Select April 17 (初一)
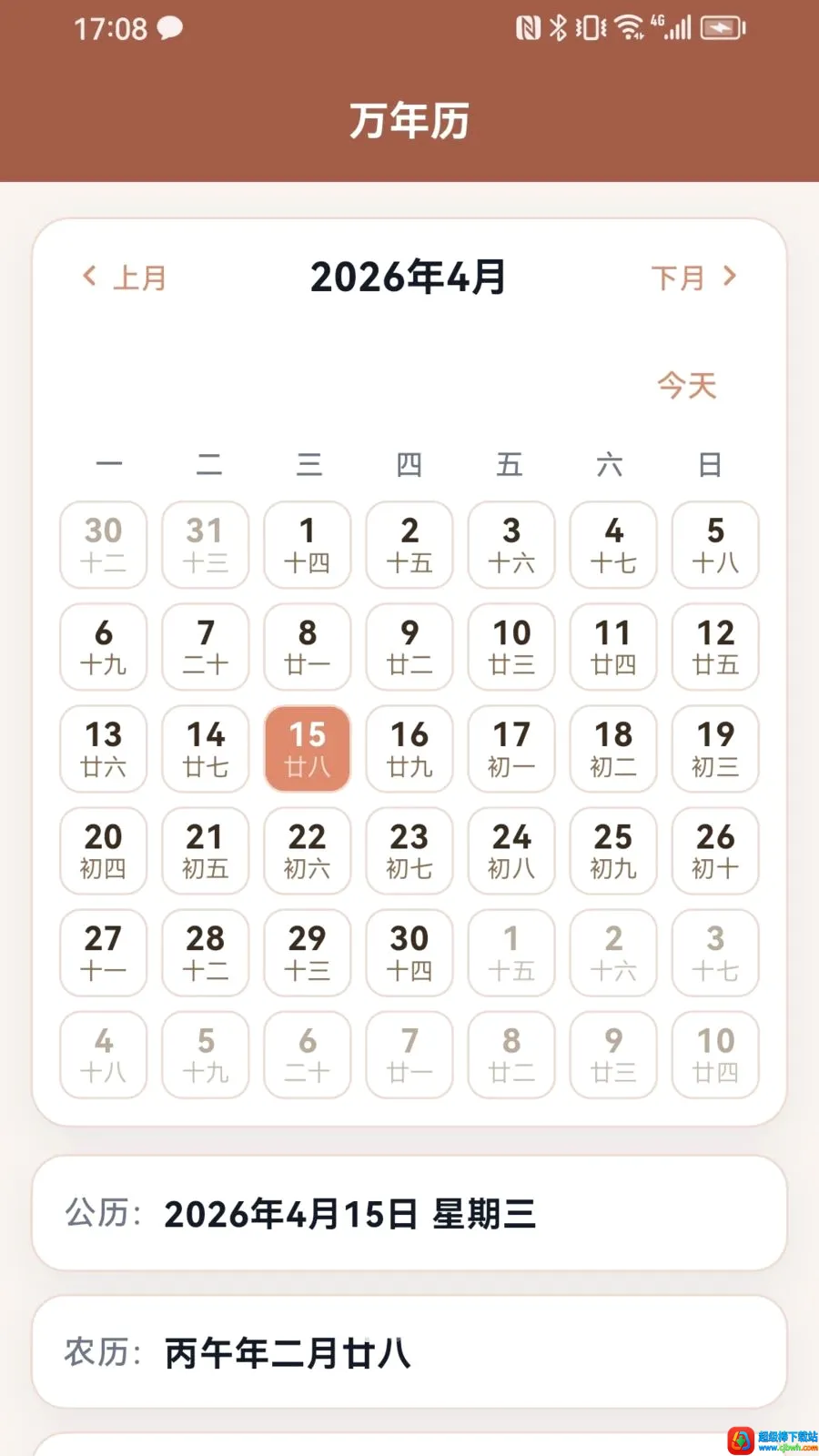The image size is (819, 1456). 511,749
